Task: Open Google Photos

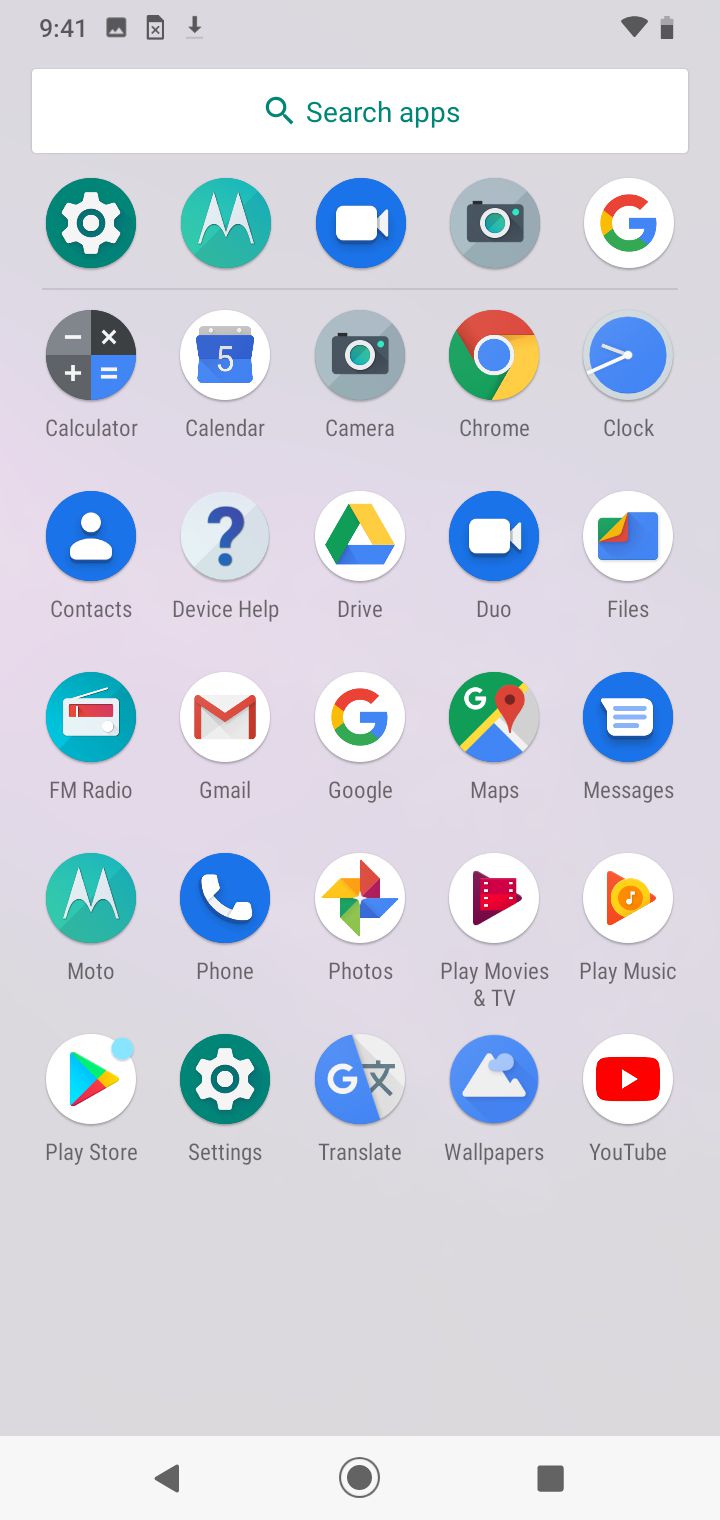Action: [x=360, y=899]
